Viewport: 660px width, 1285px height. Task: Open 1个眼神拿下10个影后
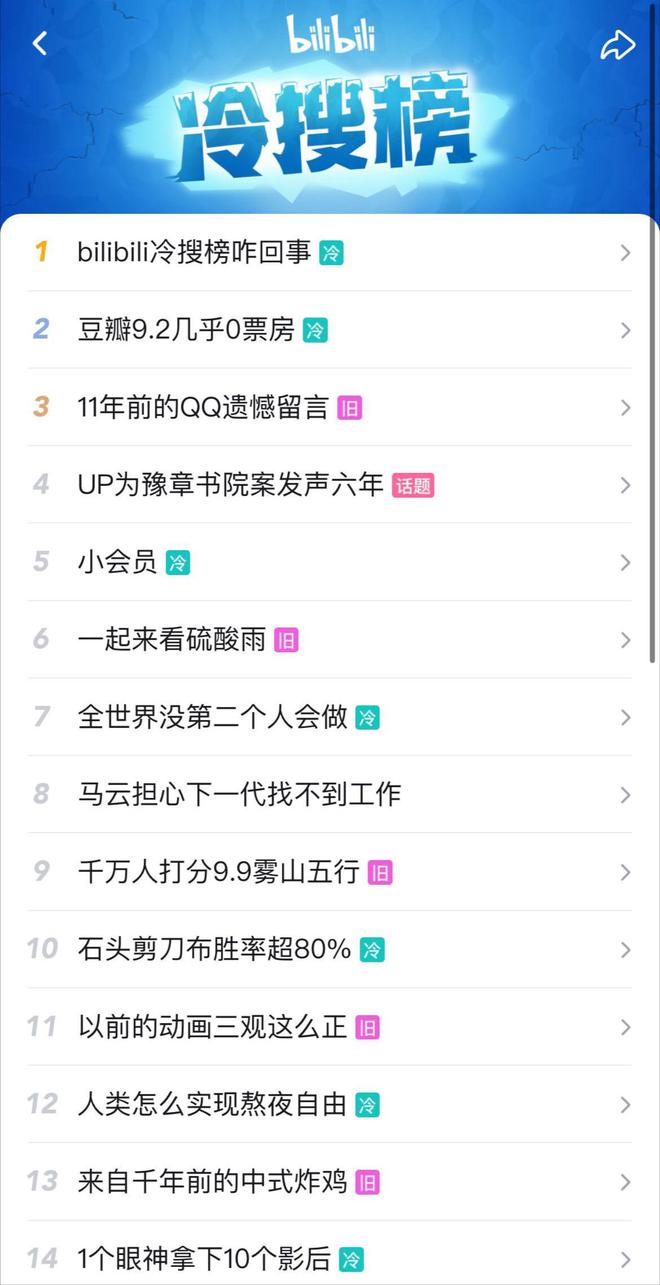point(330,1254)
